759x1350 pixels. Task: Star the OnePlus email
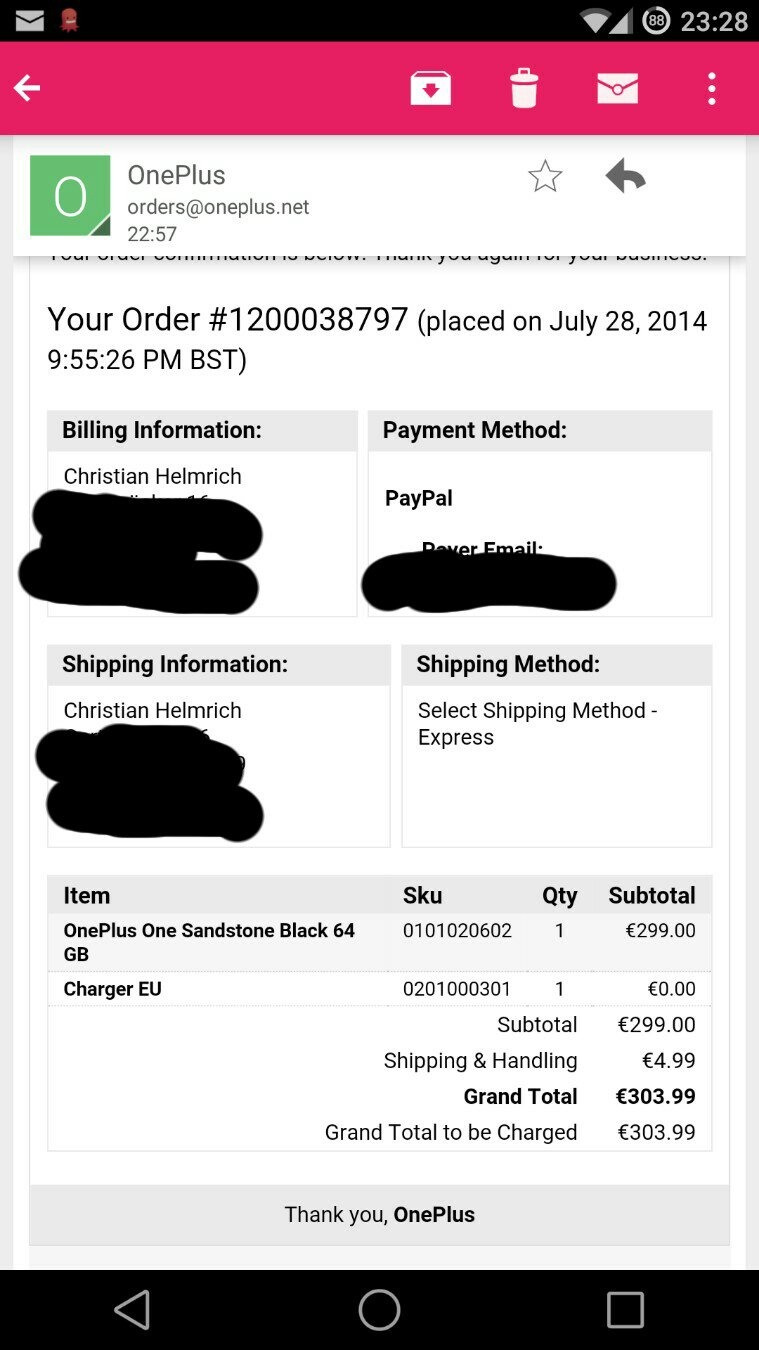[x=545, y=177]
